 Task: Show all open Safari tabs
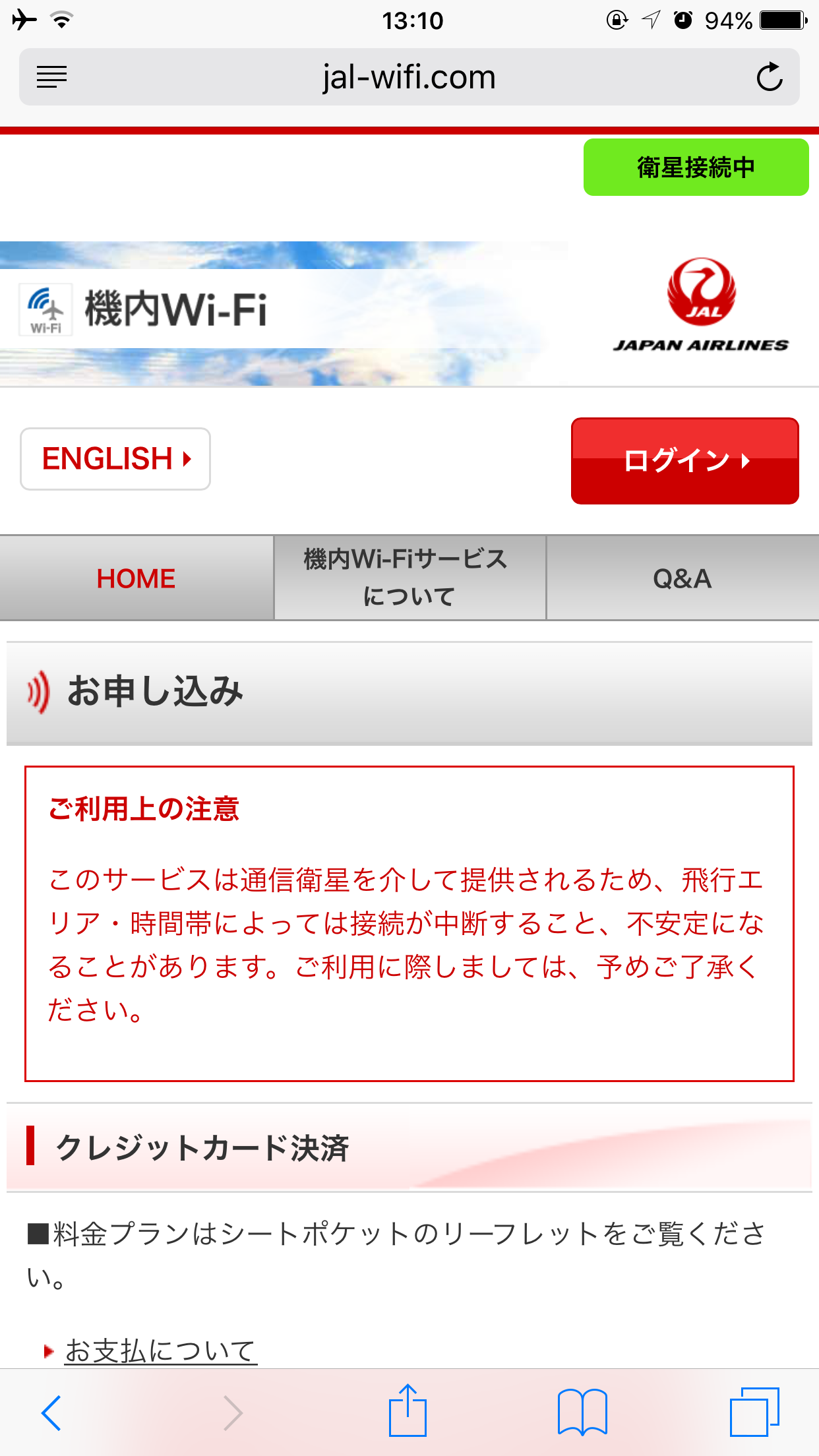[x=754, y=1412]
